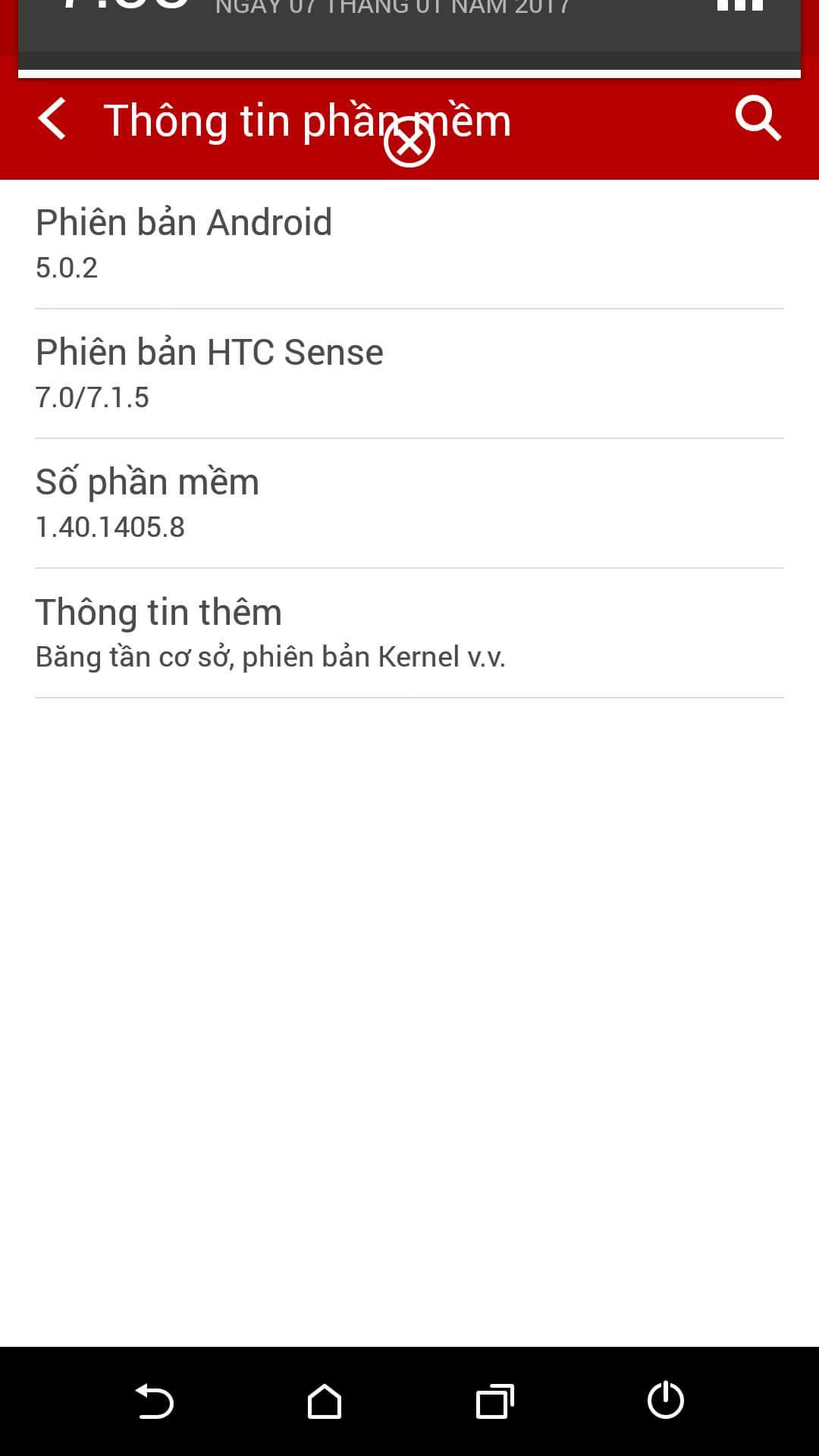The image size is (819, 1456).
Task: Tap the power icon in navigation bar
Action: point(665,1400)
